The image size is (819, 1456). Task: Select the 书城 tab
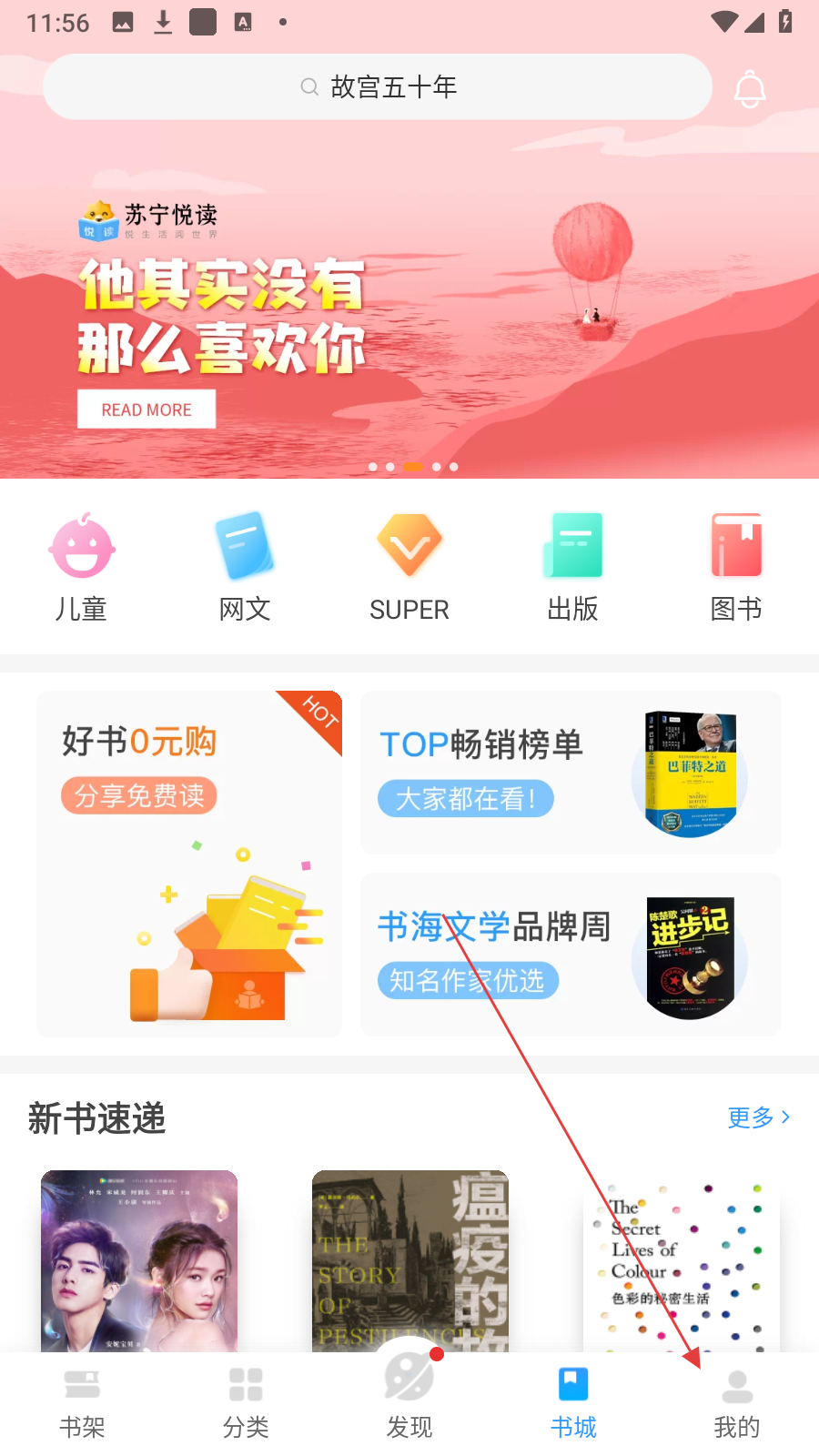click(573, 1403)
